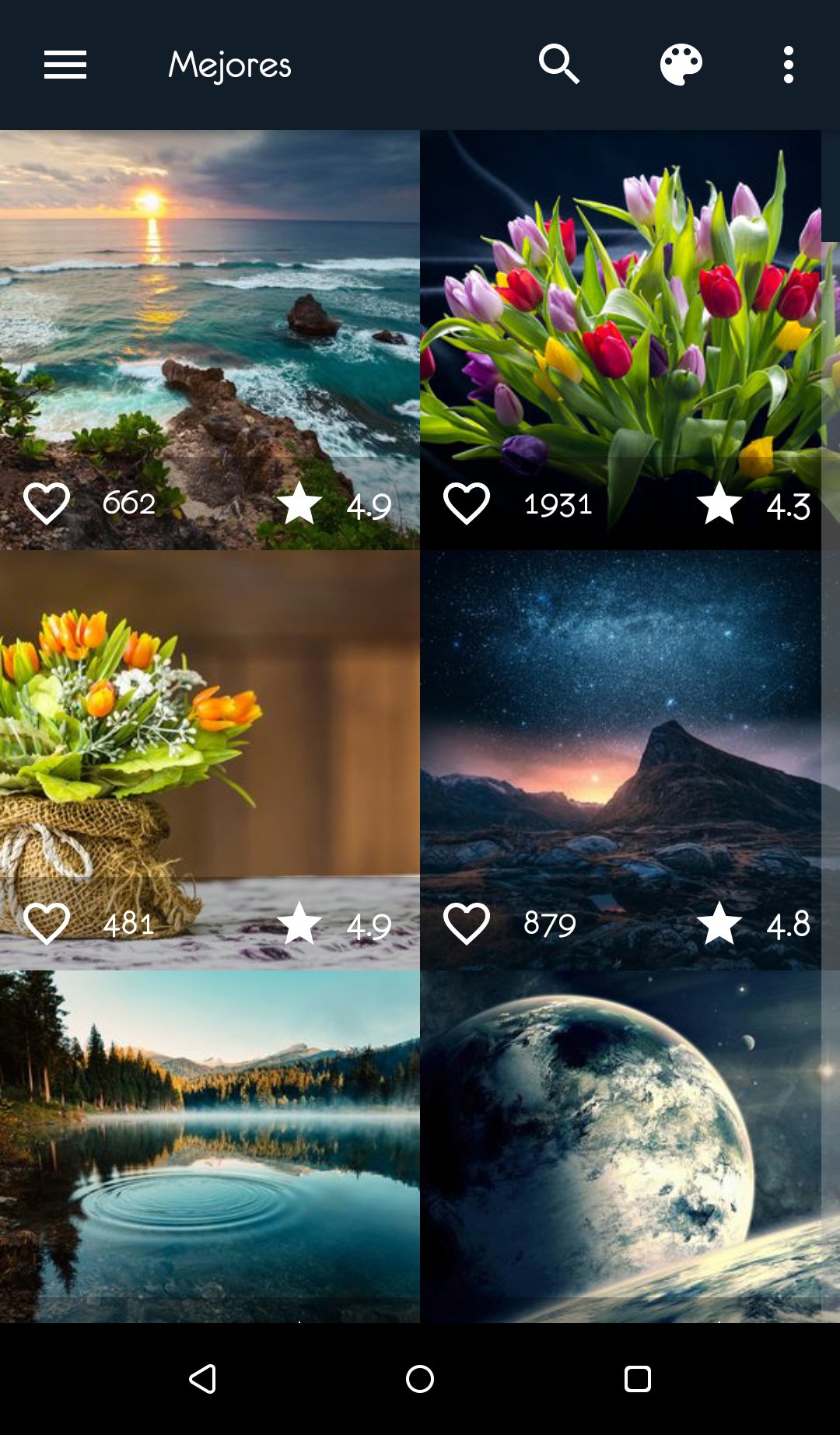Like the wallpaper with 879 likes
This screenshot has height=1435, width=840.
(x=467, y=924)
